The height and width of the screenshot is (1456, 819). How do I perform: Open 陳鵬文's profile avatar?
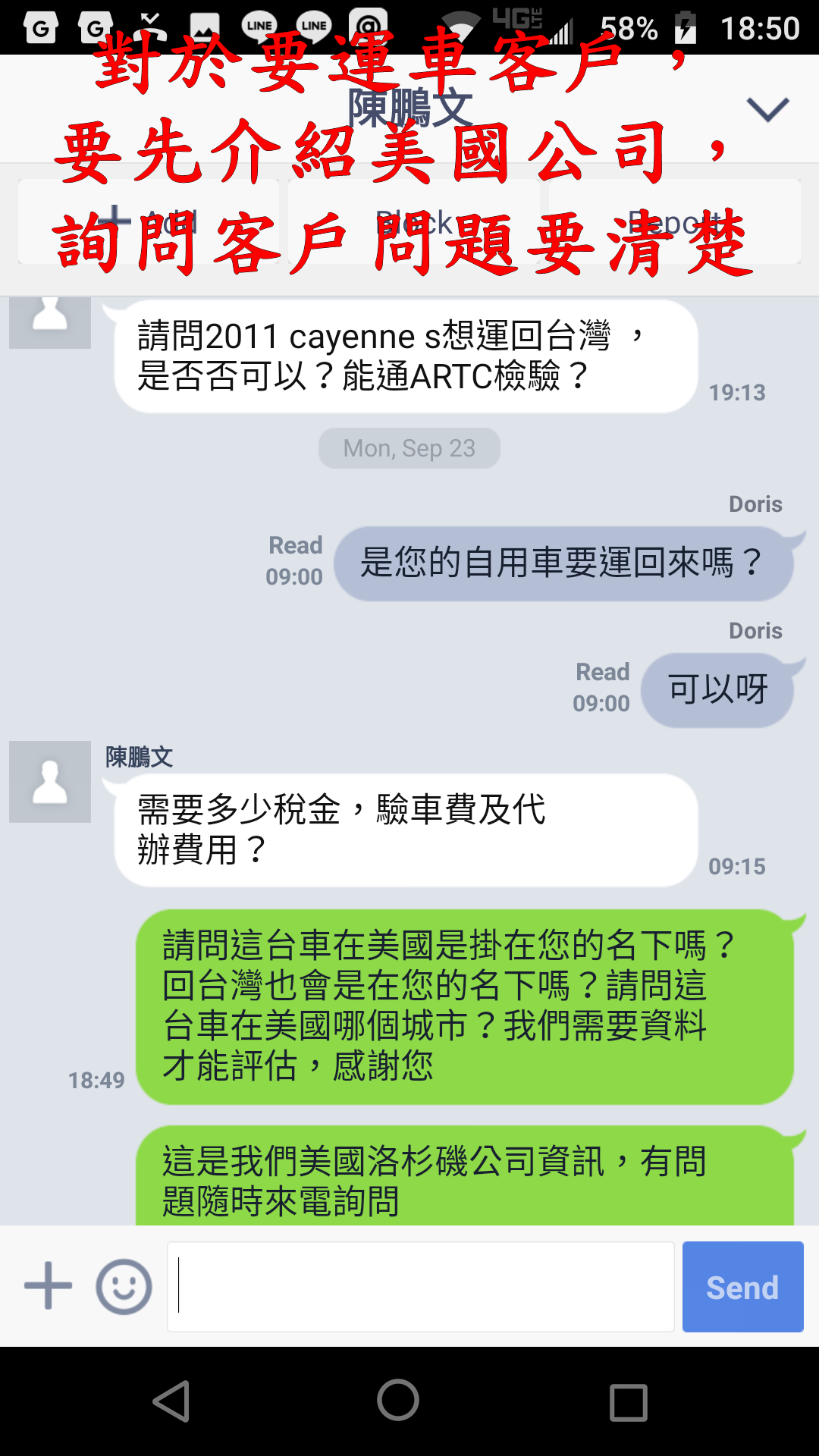[x=50, y=782]
